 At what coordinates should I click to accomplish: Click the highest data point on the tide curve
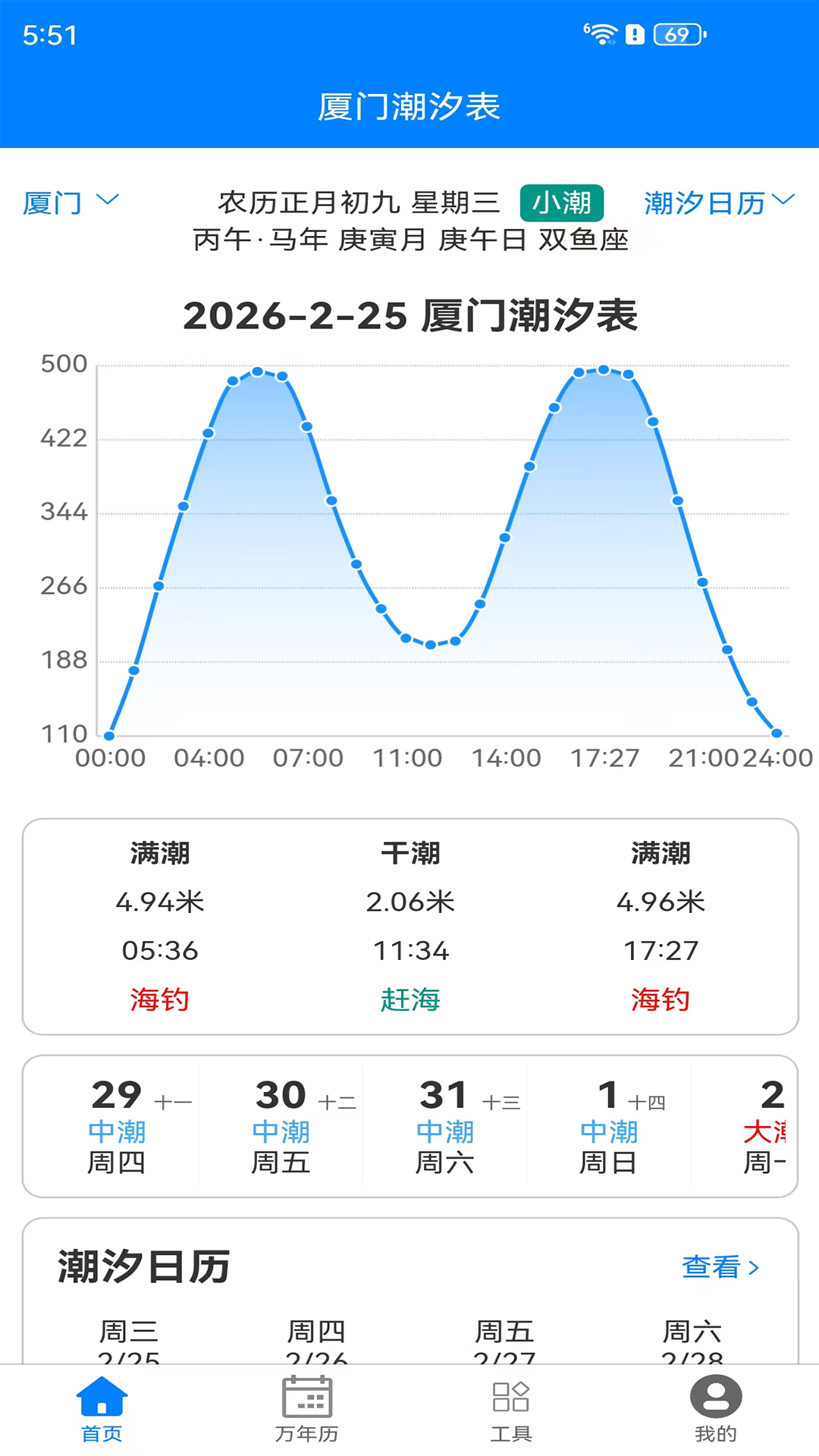pos(603,369)
